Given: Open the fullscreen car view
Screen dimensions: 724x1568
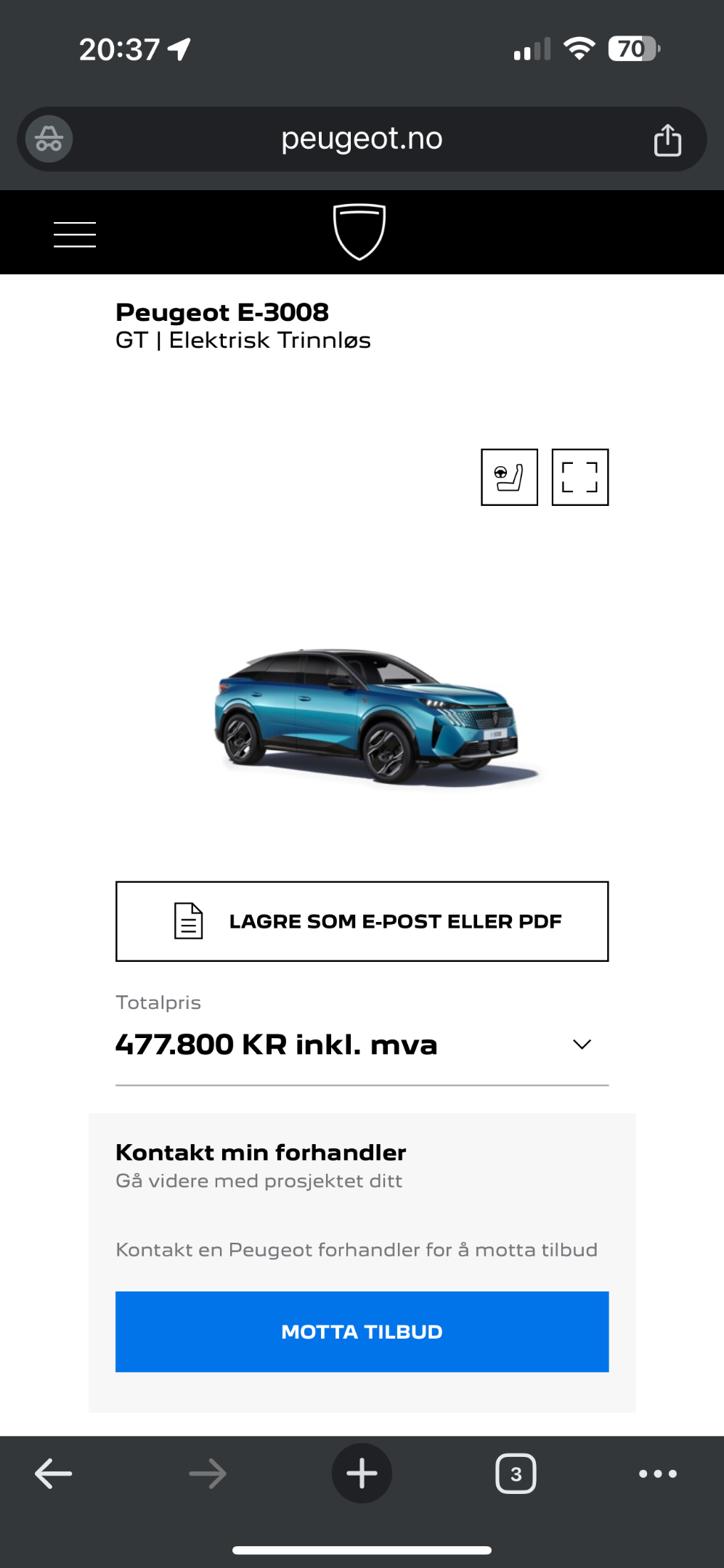Looking at the screenshot, I should point(580,477).
